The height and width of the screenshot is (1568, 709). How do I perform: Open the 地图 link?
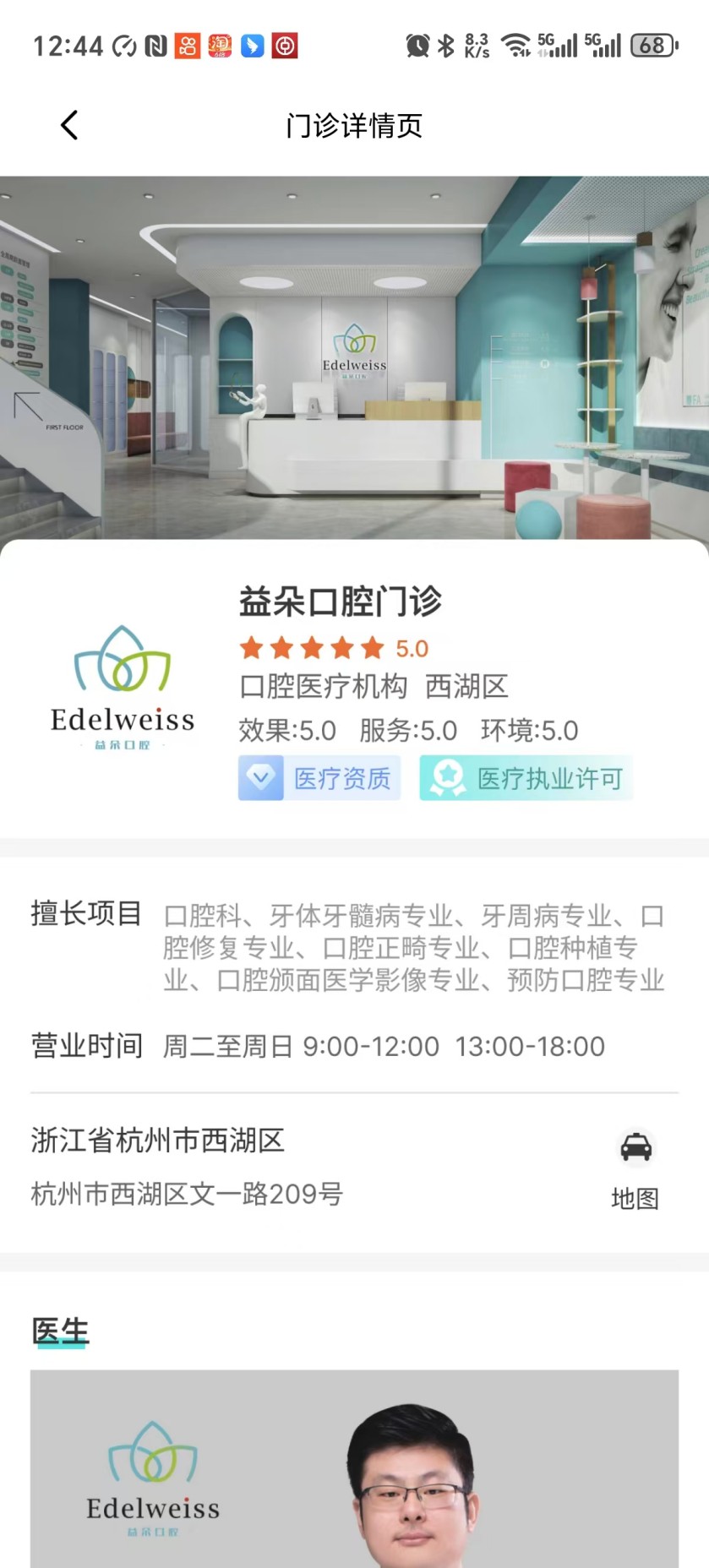[x=635, y=1197]
